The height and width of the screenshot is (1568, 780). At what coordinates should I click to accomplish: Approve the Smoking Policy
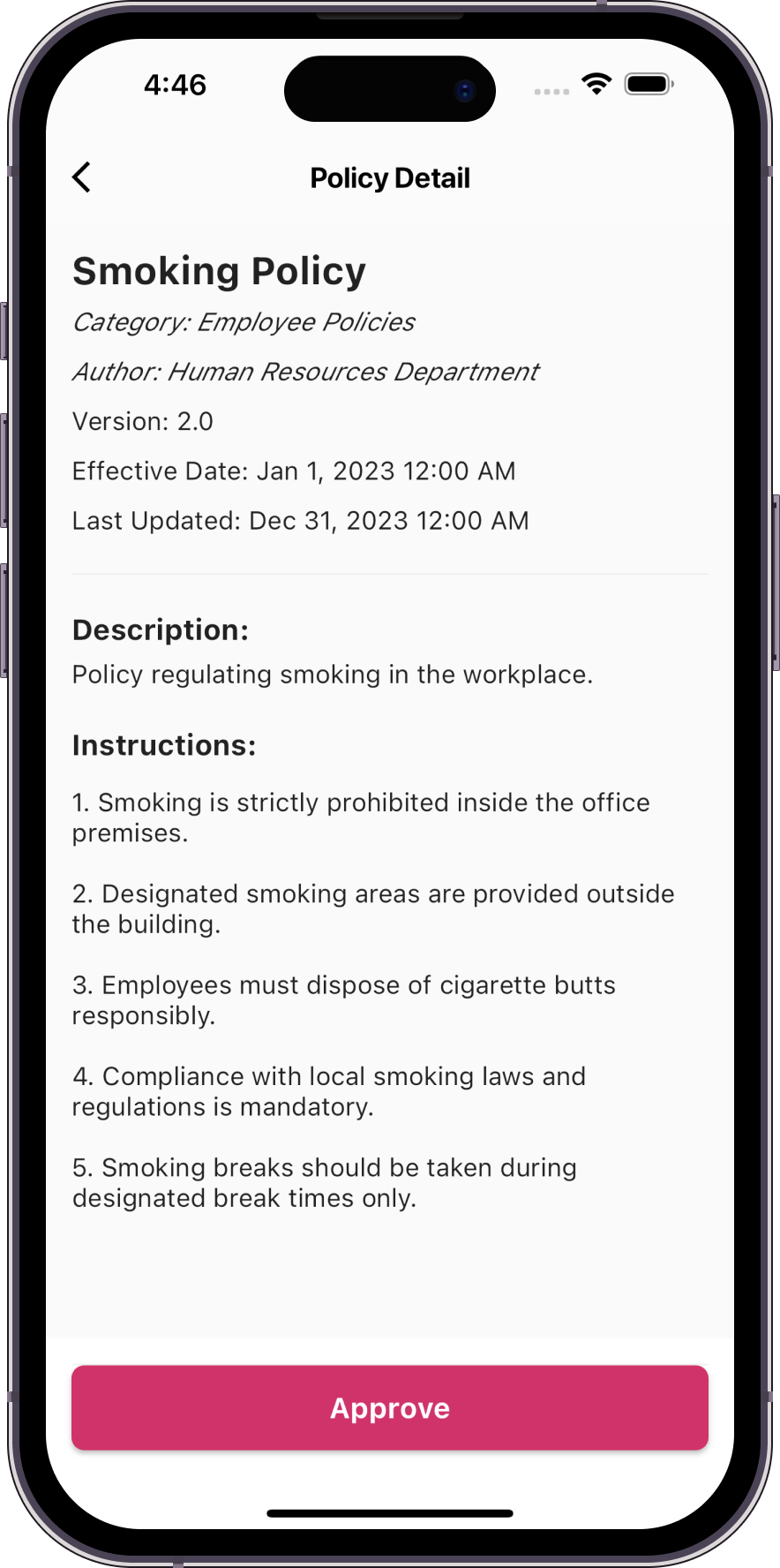pyautogui.click(x=390, y=1407)
